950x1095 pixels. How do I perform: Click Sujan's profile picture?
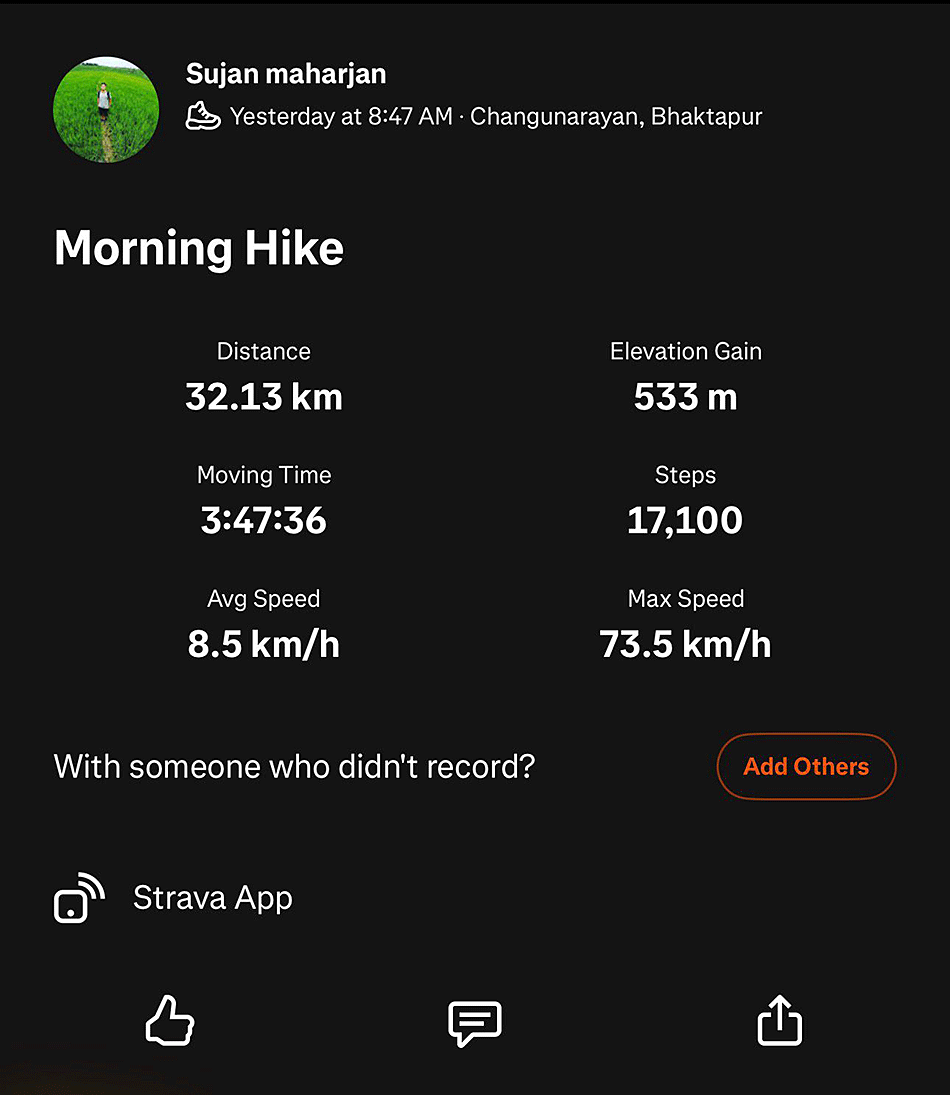tap(106, 108)
